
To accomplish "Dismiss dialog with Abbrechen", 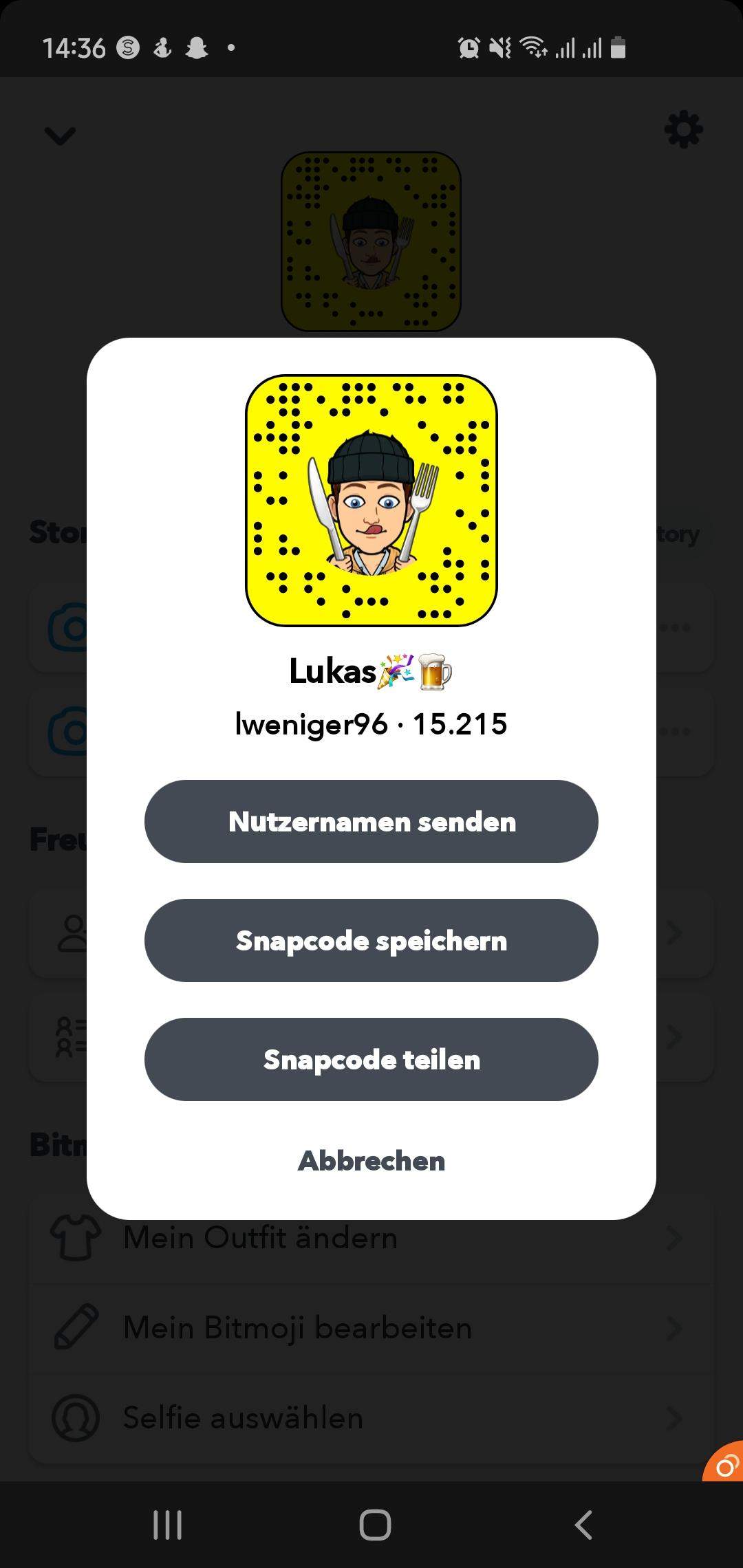I will (371, 1161).
